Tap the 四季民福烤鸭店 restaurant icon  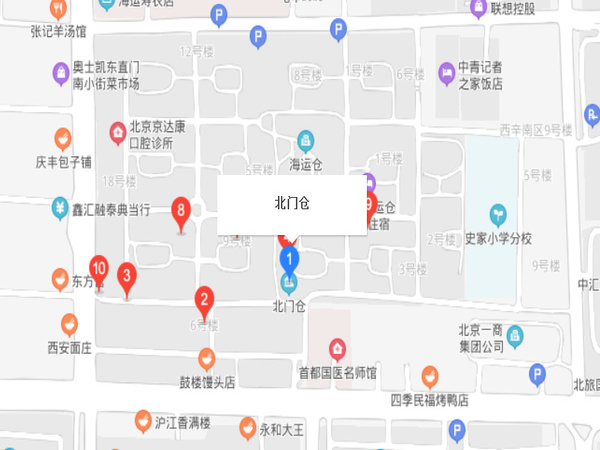click(429, 376)
